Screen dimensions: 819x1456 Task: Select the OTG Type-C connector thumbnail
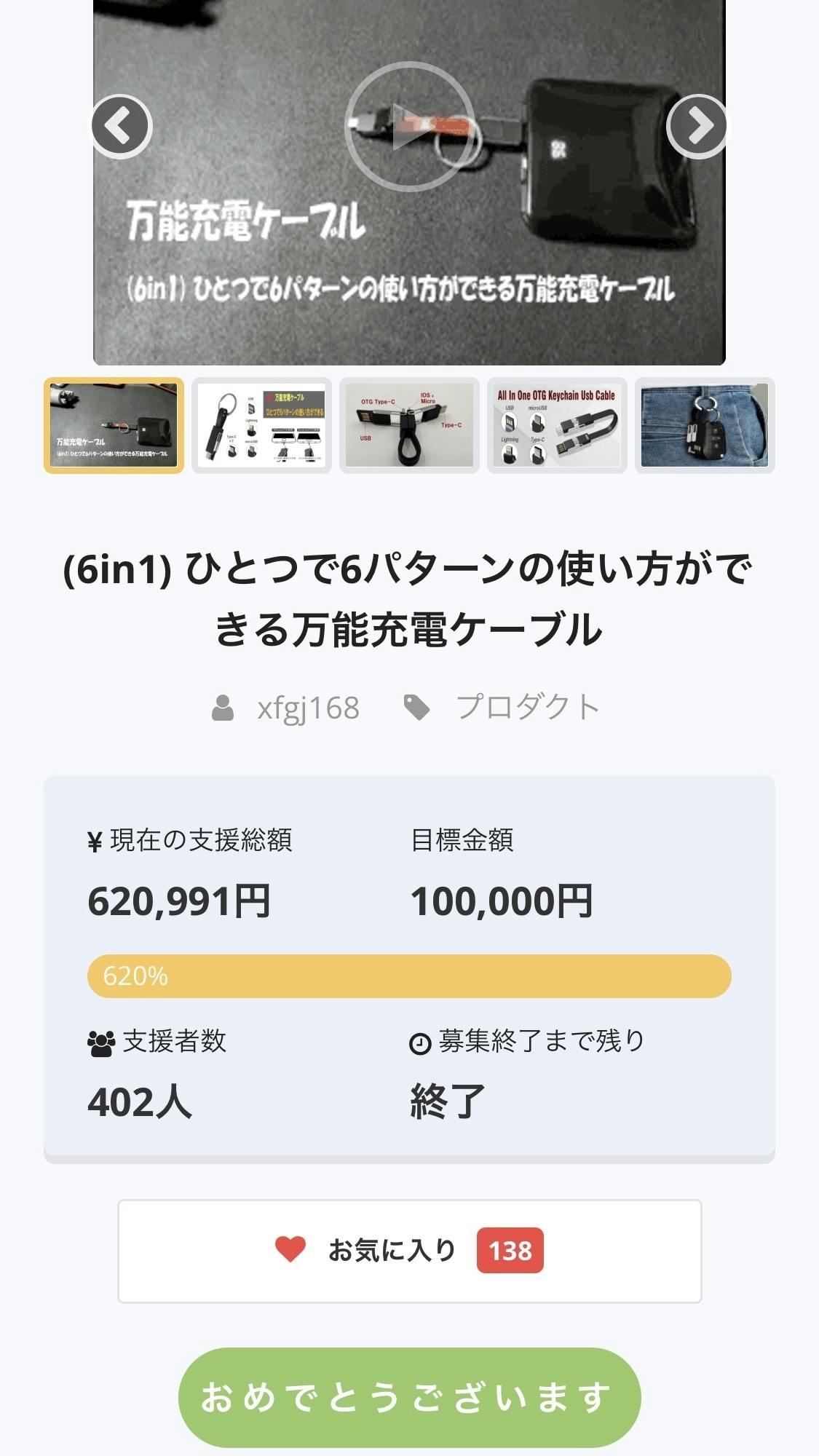click(x=409, y=426)
